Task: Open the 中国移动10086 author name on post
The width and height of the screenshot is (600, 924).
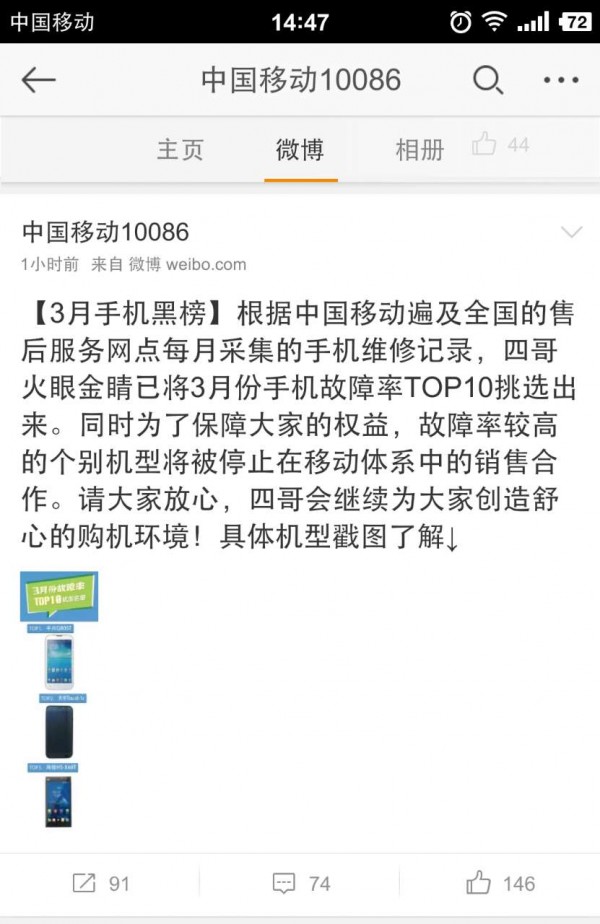Action: click(105, 233)
